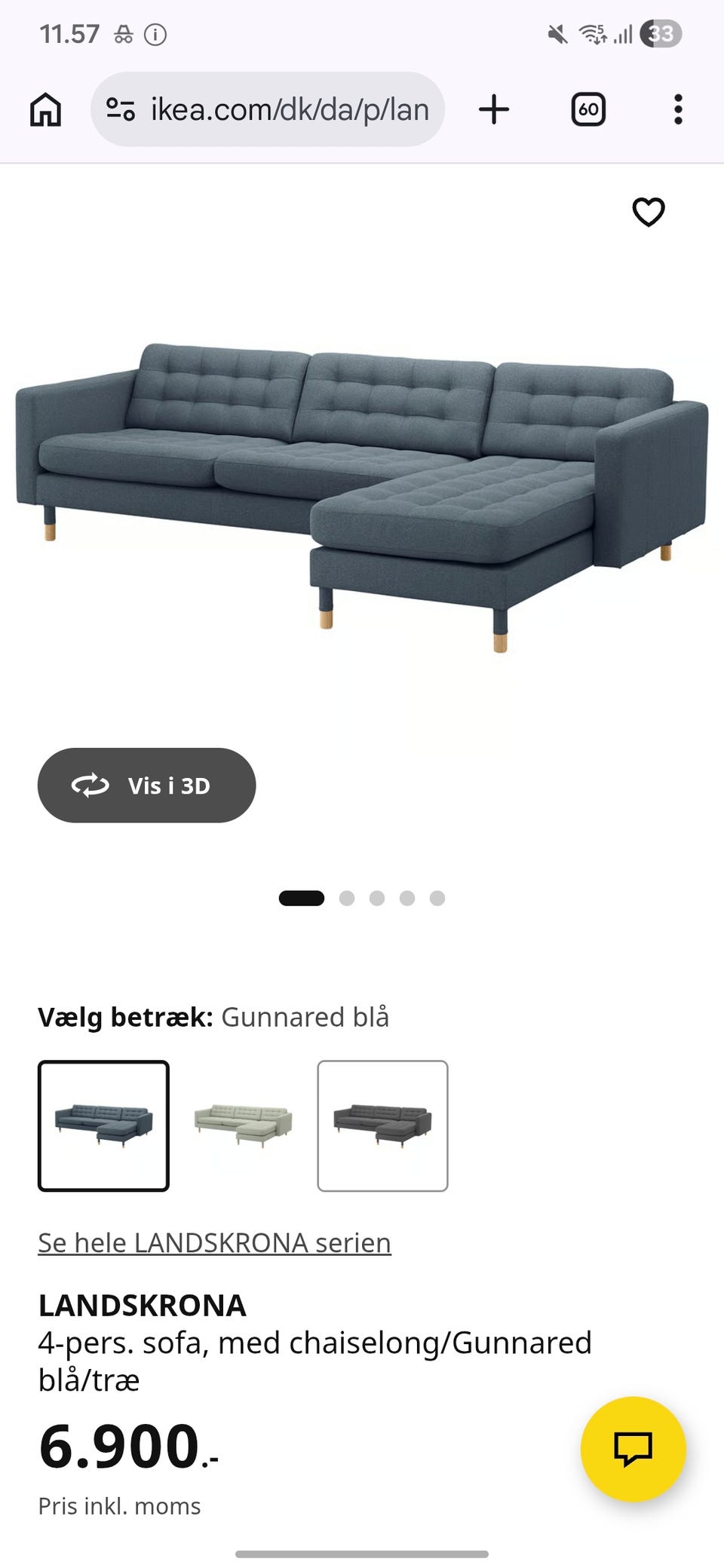Choose the dark gray sofa cover variant
724x1568 pixels.
[x=383, y=1125]
